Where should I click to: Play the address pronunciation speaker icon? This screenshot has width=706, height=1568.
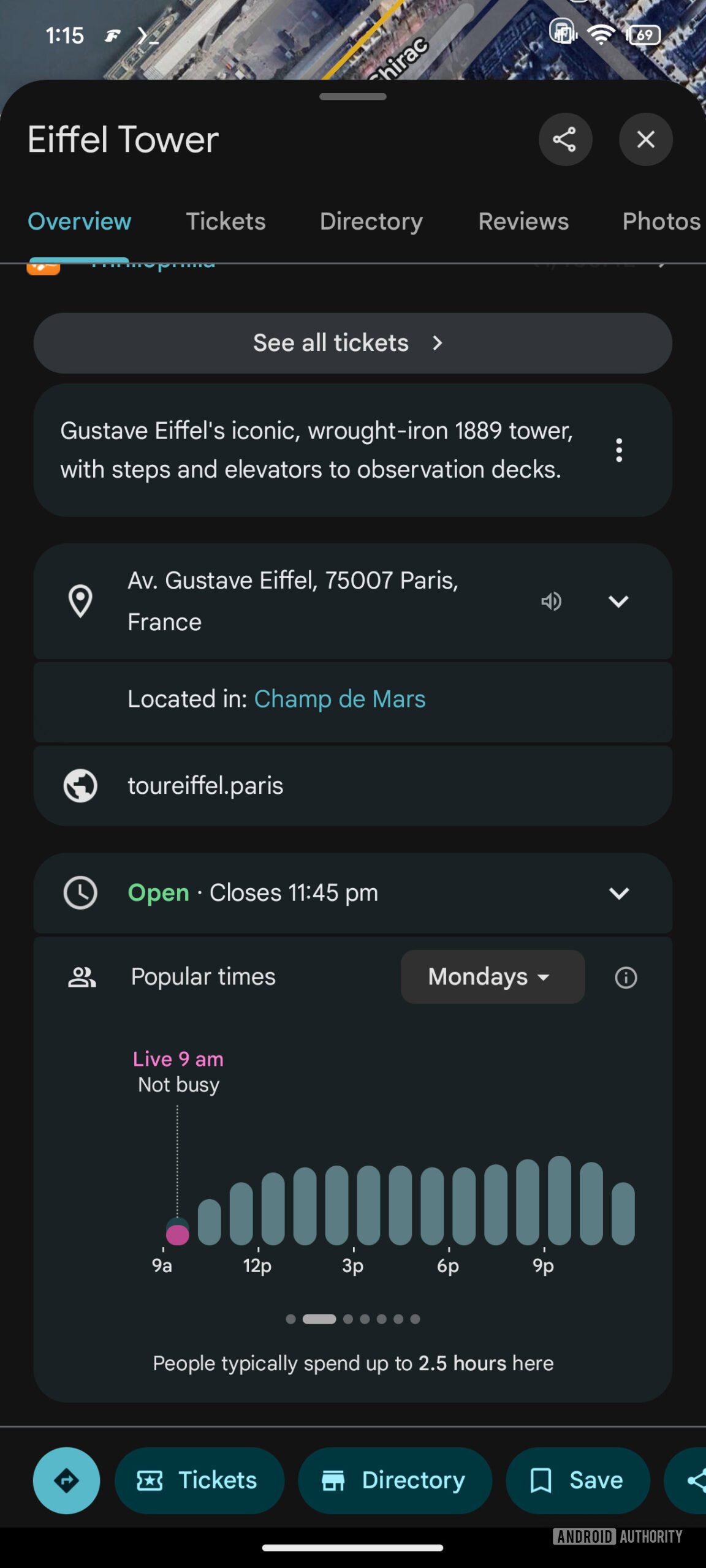[x=551, y=601]
